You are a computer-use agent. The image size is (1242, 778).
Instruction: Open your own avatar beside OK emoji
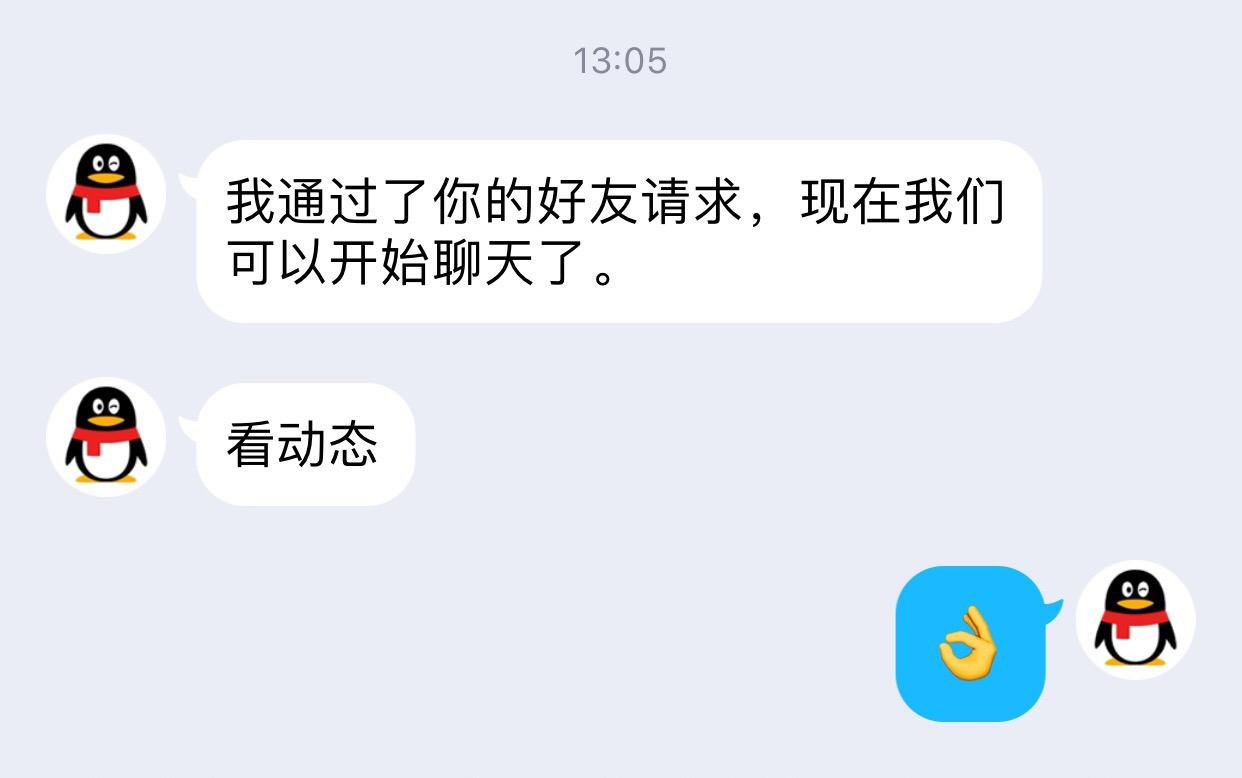1135,620
